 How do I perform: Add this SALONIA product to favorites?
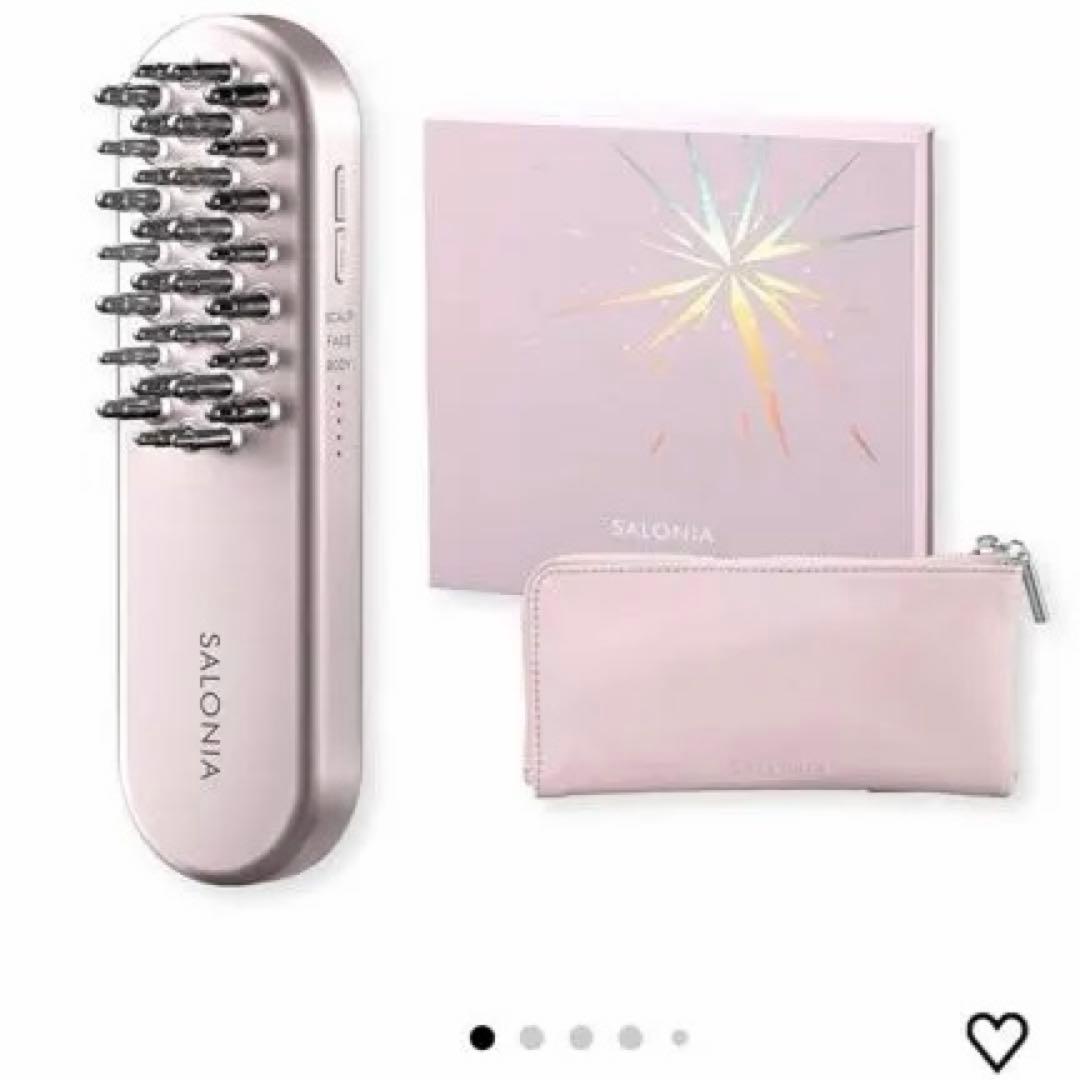click(x=998, y=1039)
